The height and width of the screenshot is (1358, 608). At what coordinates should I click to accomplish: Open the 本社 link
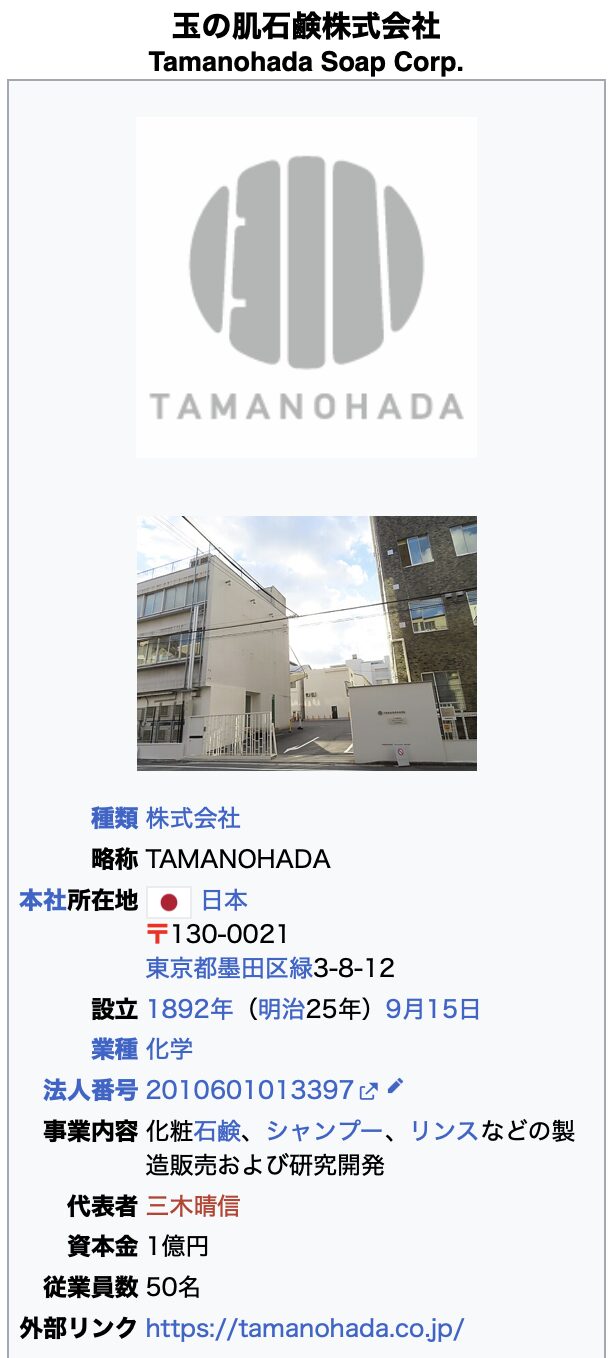42,900
